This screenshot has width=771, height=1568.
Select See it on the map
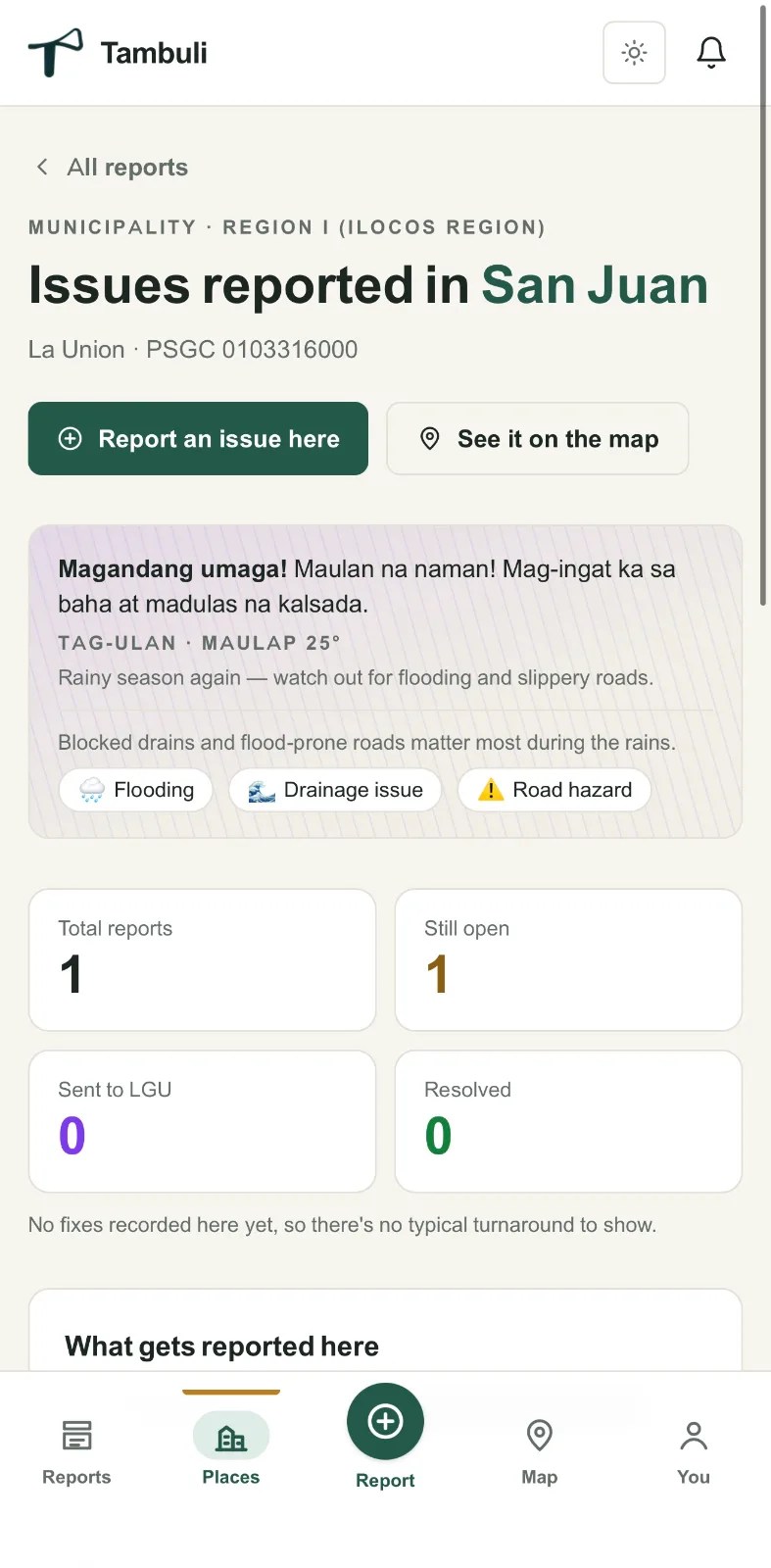pyautogui.click(x=538, y=439)
